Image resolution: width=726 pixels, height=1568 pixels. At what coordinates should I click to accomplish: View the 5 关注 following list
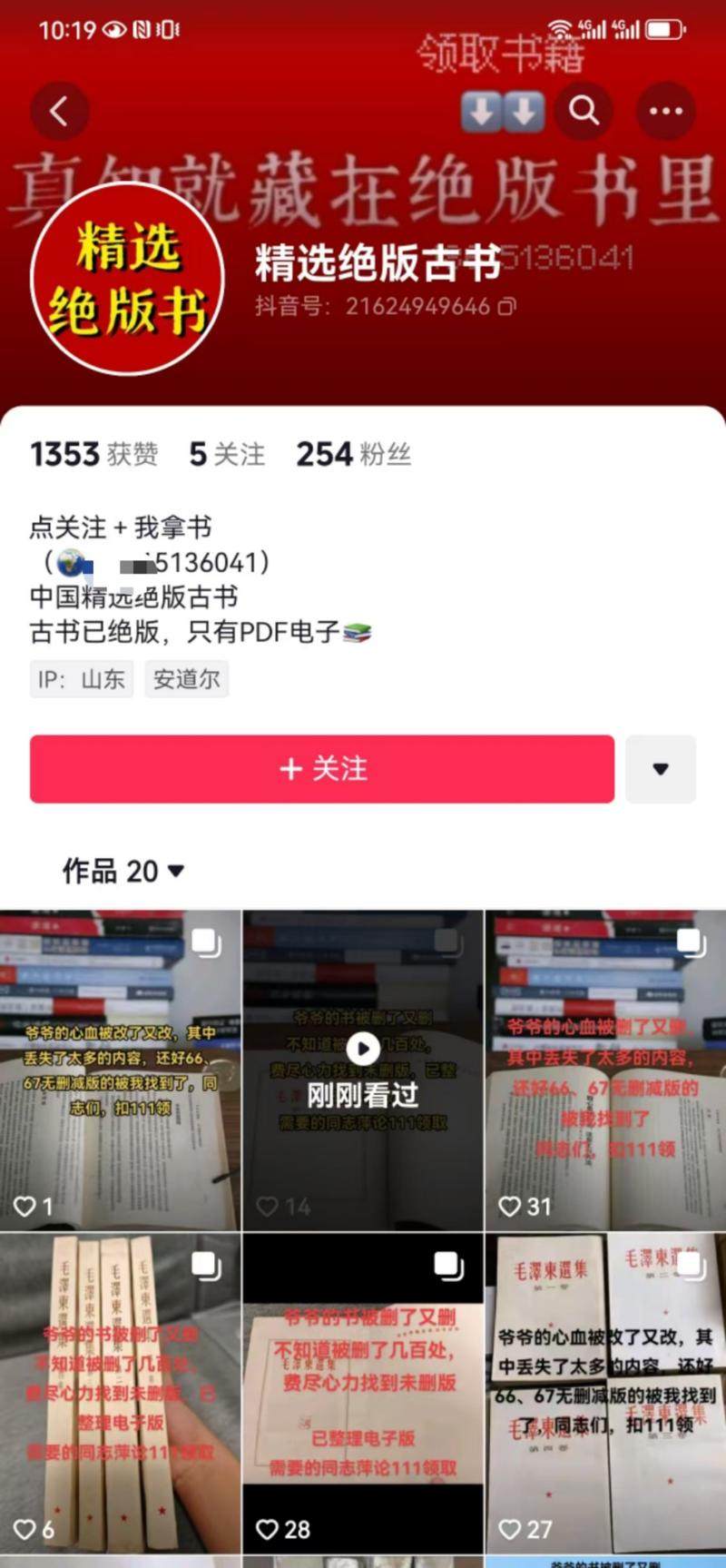point(227,454)
